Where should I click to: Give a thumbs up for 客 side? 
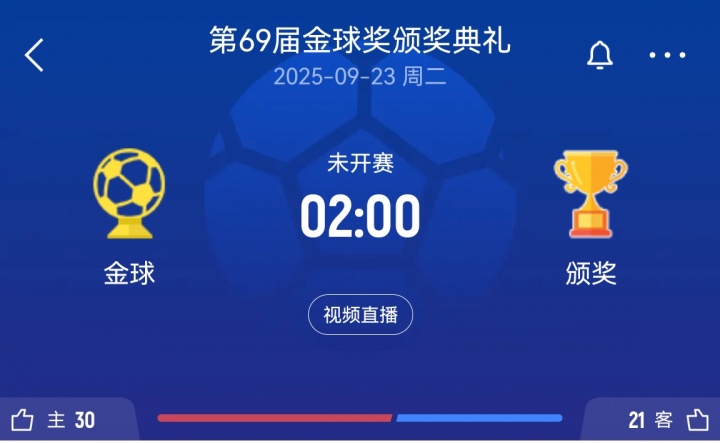tap(696, 420)
